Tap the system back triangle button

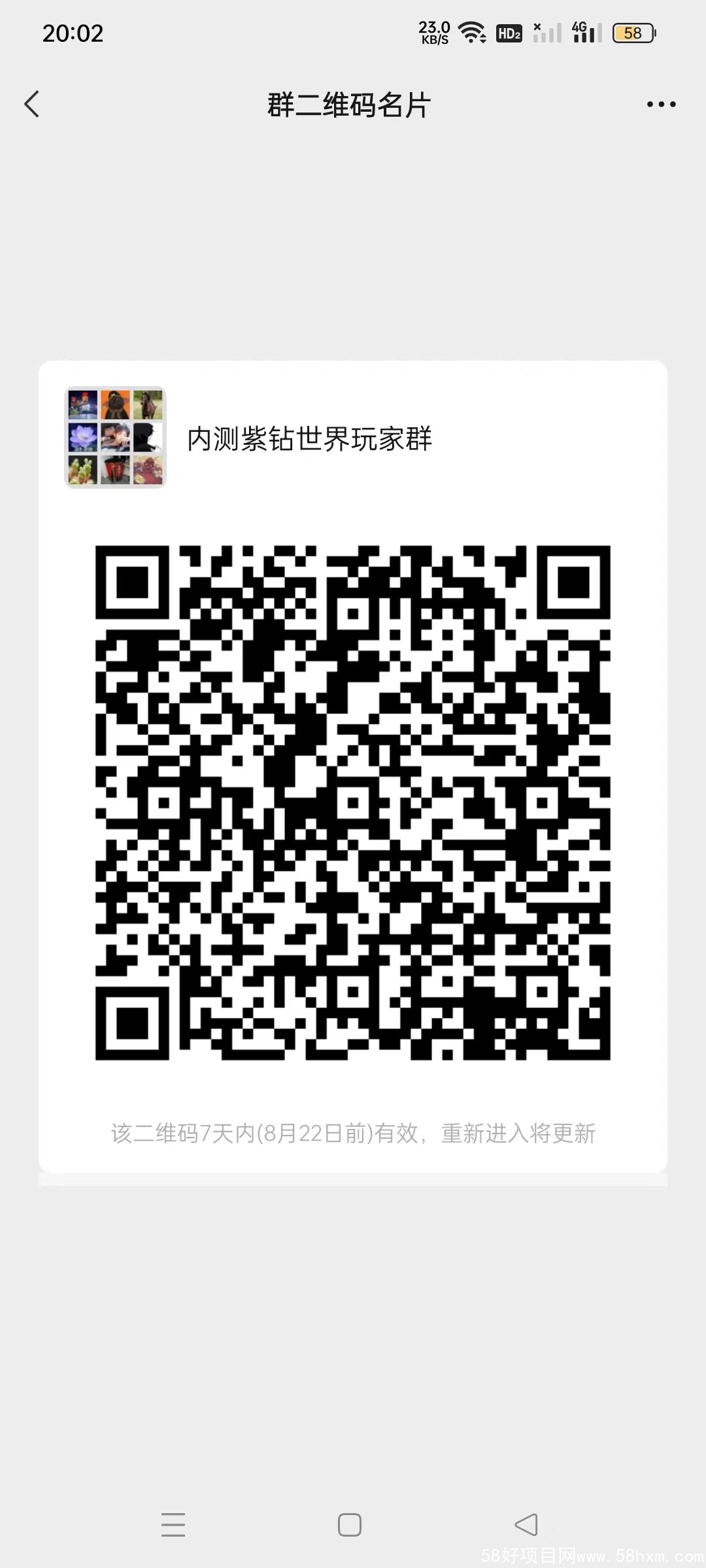526,1525
